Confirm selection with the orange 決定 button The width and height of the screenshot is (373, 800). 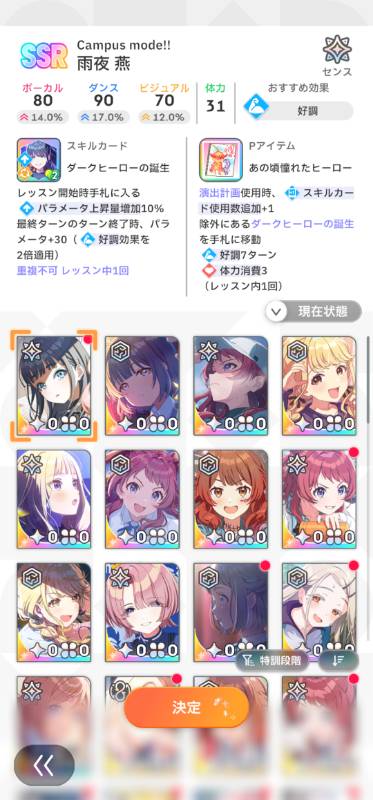(186, 707)
